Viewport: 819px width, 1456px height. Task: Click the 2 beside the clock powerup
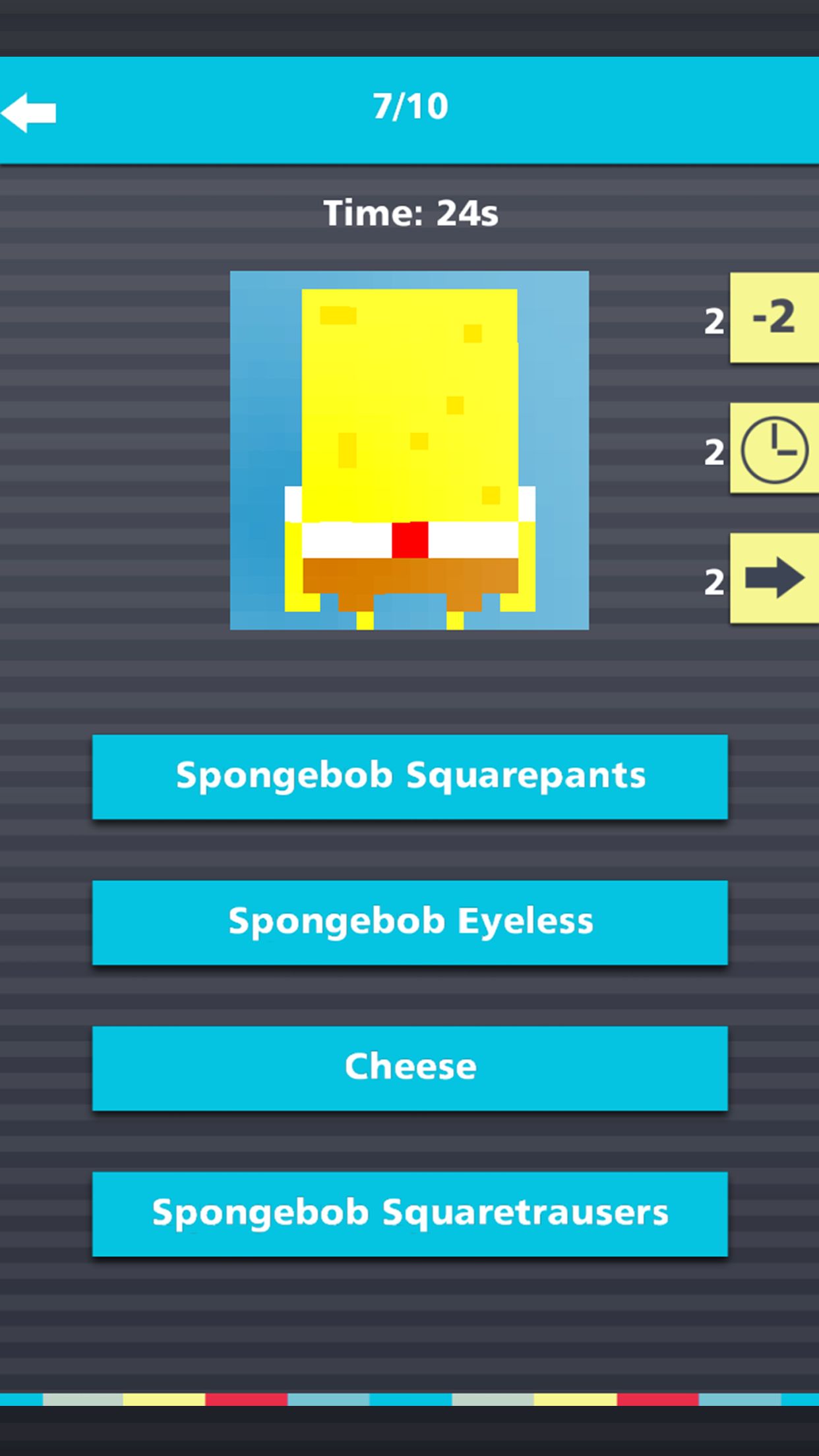pos(713,454)
